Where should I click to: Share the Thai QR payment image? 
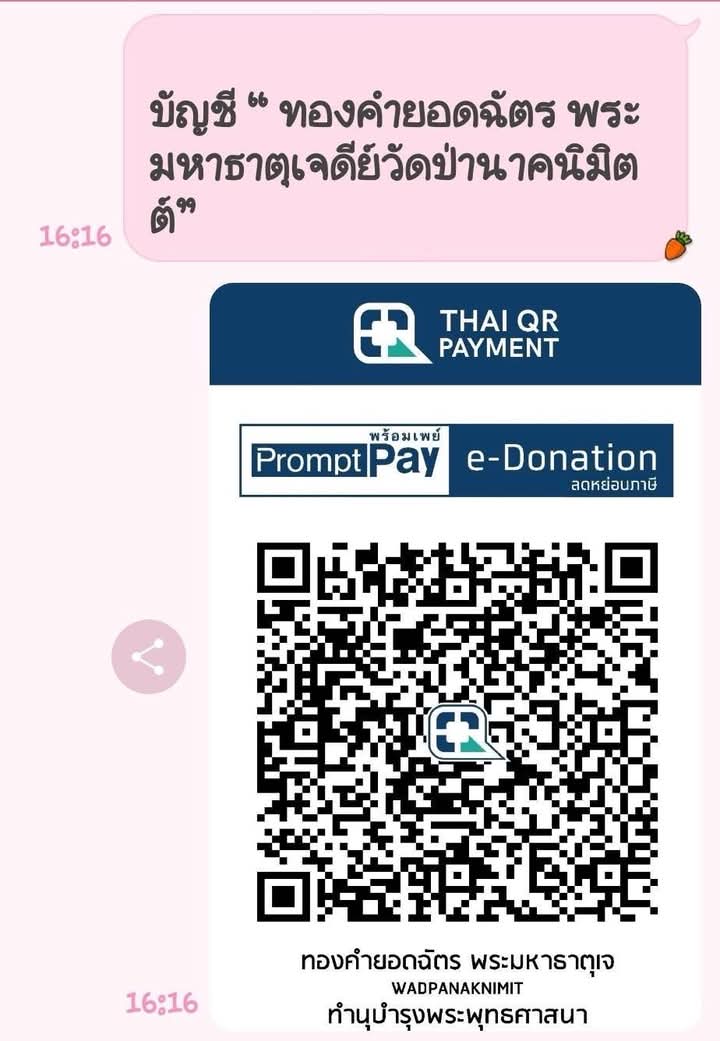pyautogui.click(x=148, y=657)
